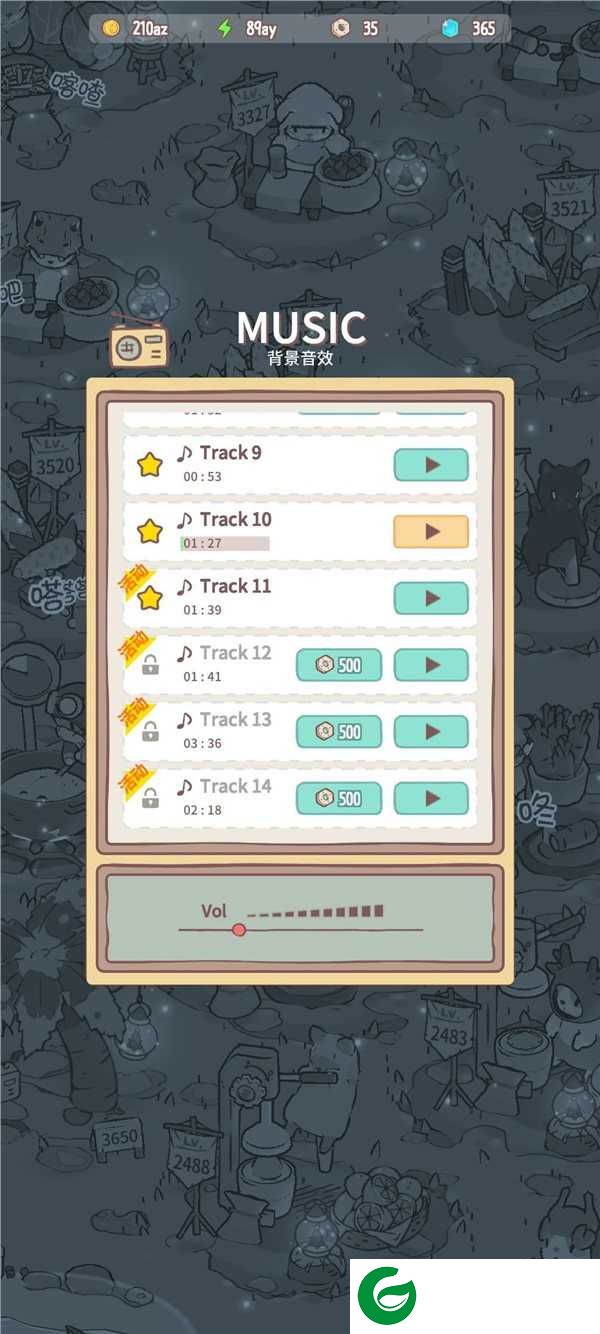This screenshot has width=600, height=1334.
Task: Preview locked Track 14
Action: [x=431, y=798]
